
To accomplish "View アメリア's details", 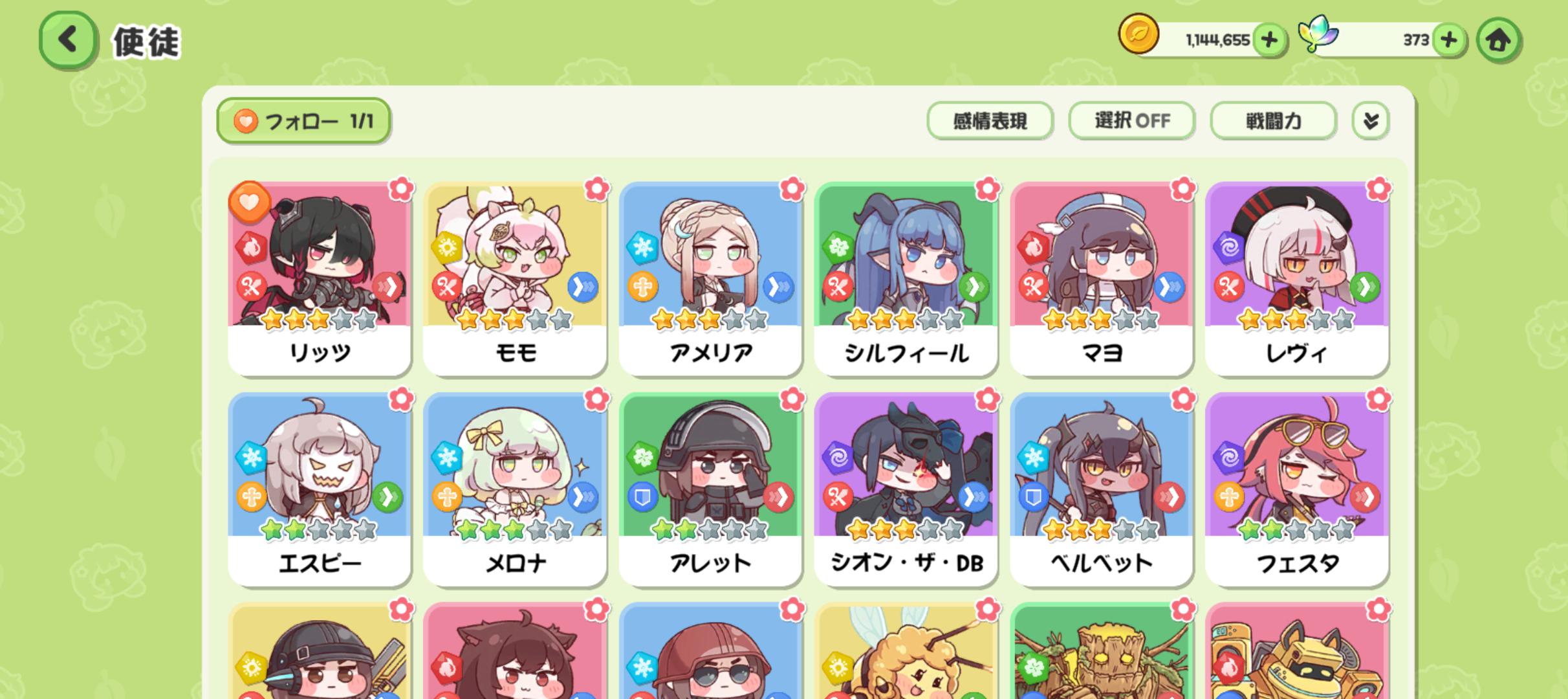I will 710,278.
